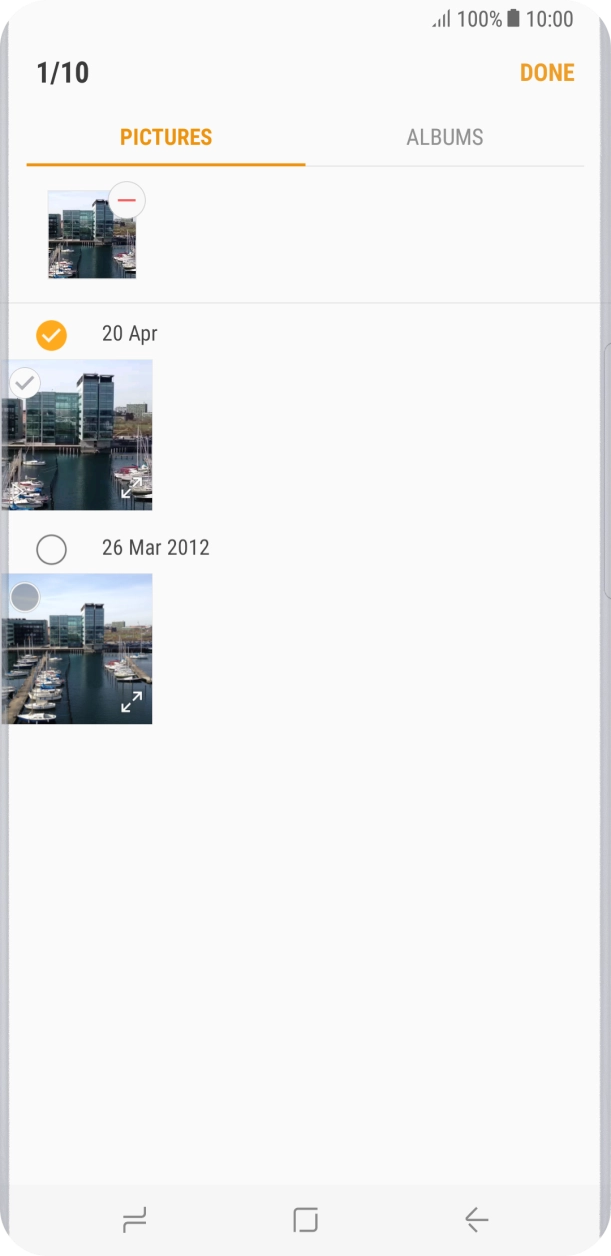Screen dimensions: 611x1256
Task: Select the 26 Mar 2012 photo thumbnail
Action: pos(25,598)
